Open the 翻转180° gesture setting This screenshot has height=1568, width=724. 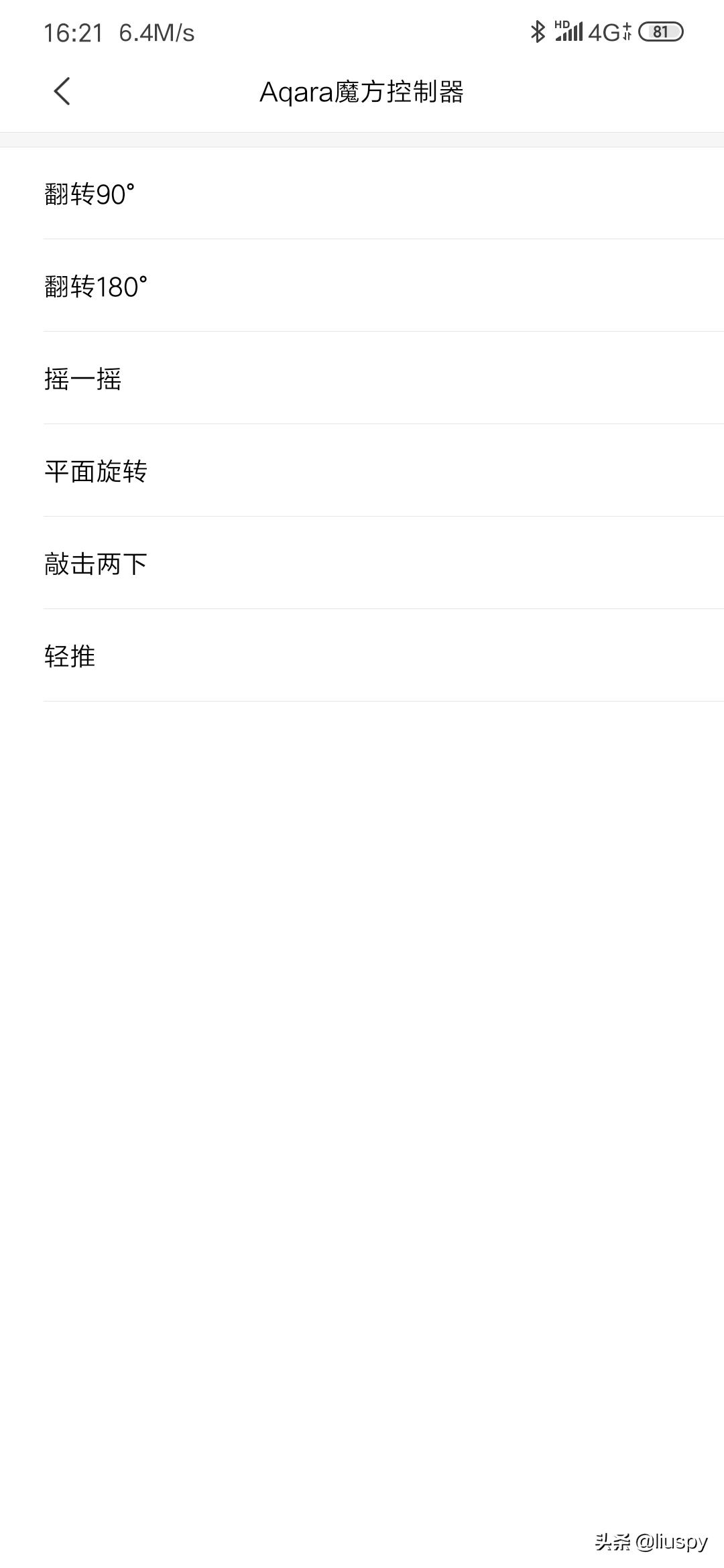coord(97,286)
